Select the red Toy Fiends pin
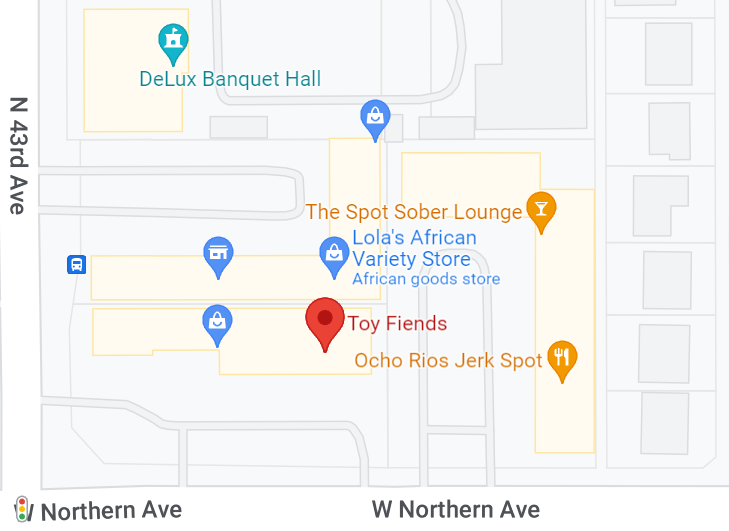Screen dimensions: 729x531 (x=325, y=320)
